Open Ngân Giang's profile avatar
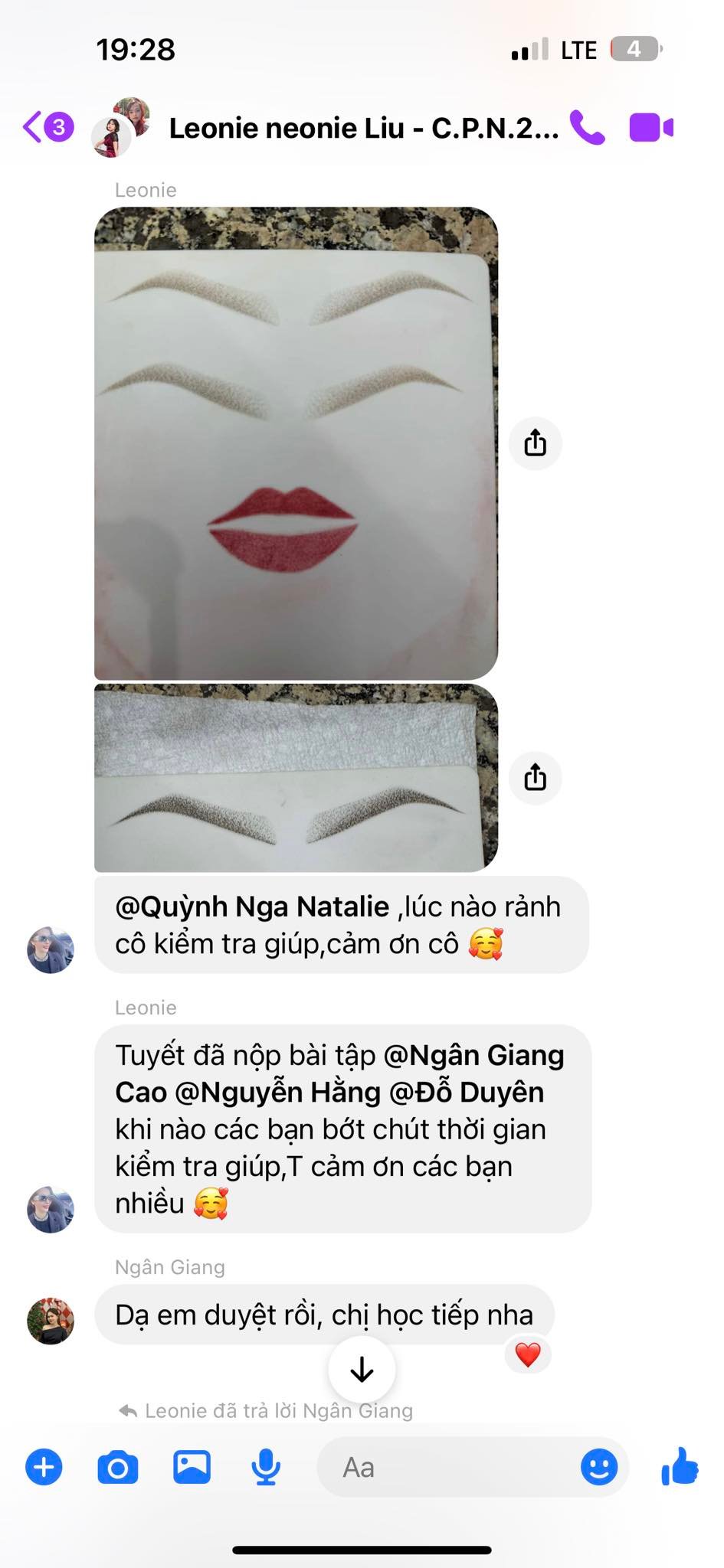 51,1321
